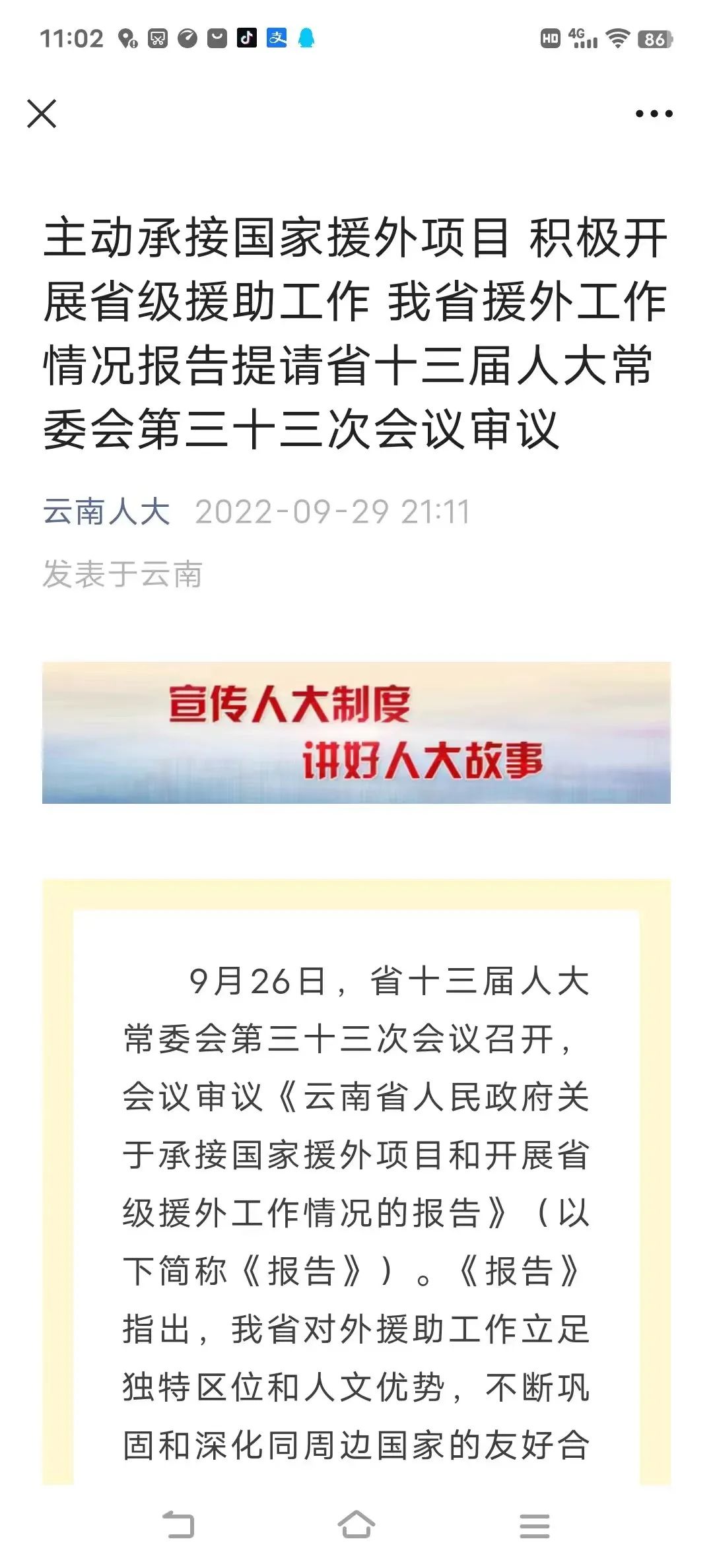
Task: Go back using the system back button
Action: (x=178, y=1524)
